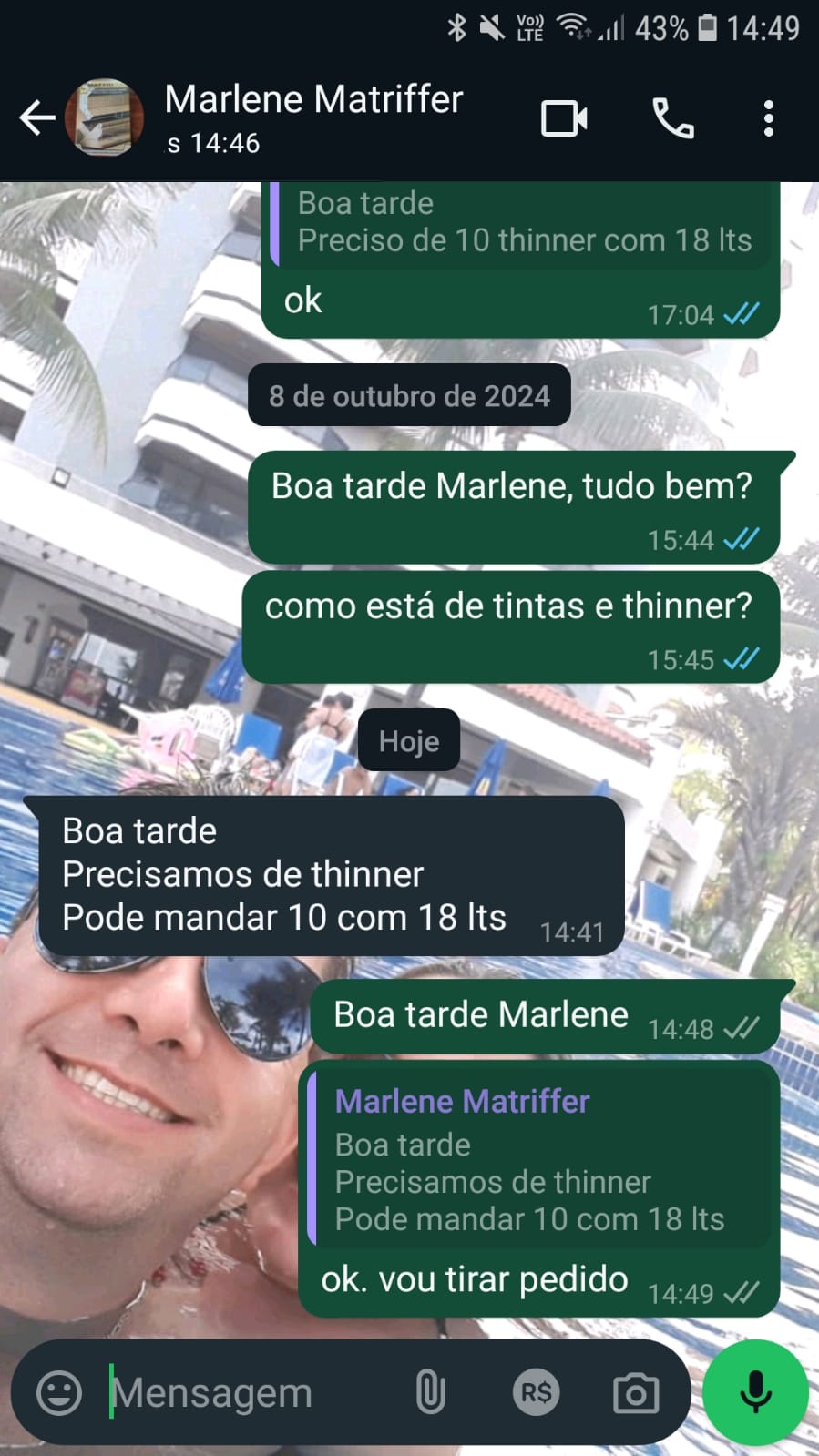Go back to the chat list
Image resolution: width=819 pixels, height=1456 pixels.
click(36, 118)
